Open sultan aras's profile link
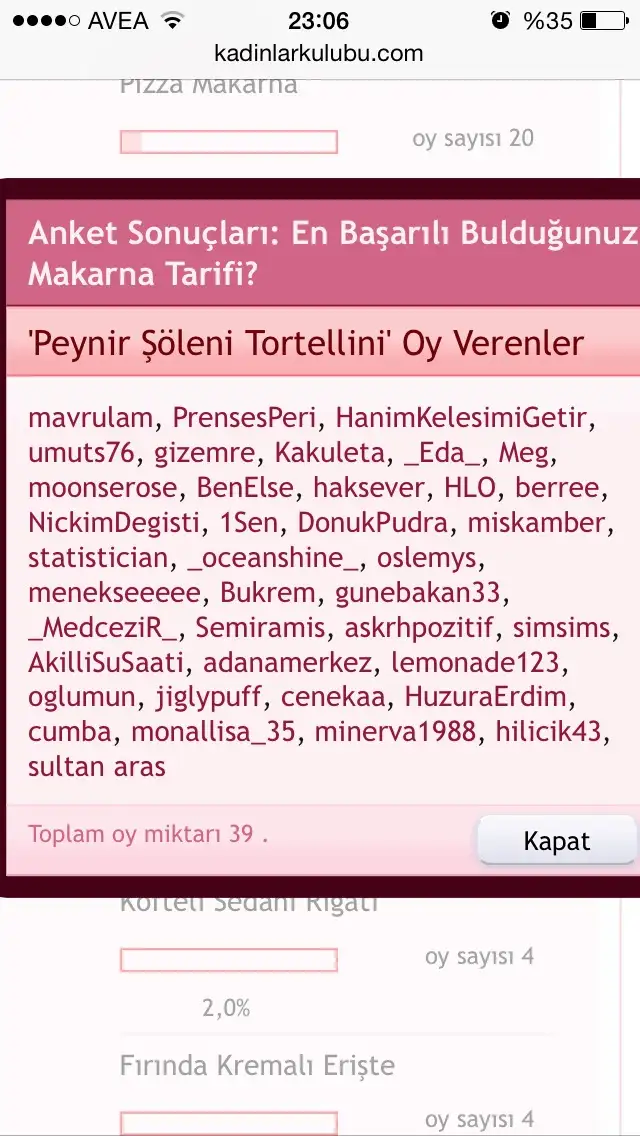Screen dimensions: 640x1136 point(97,767)
